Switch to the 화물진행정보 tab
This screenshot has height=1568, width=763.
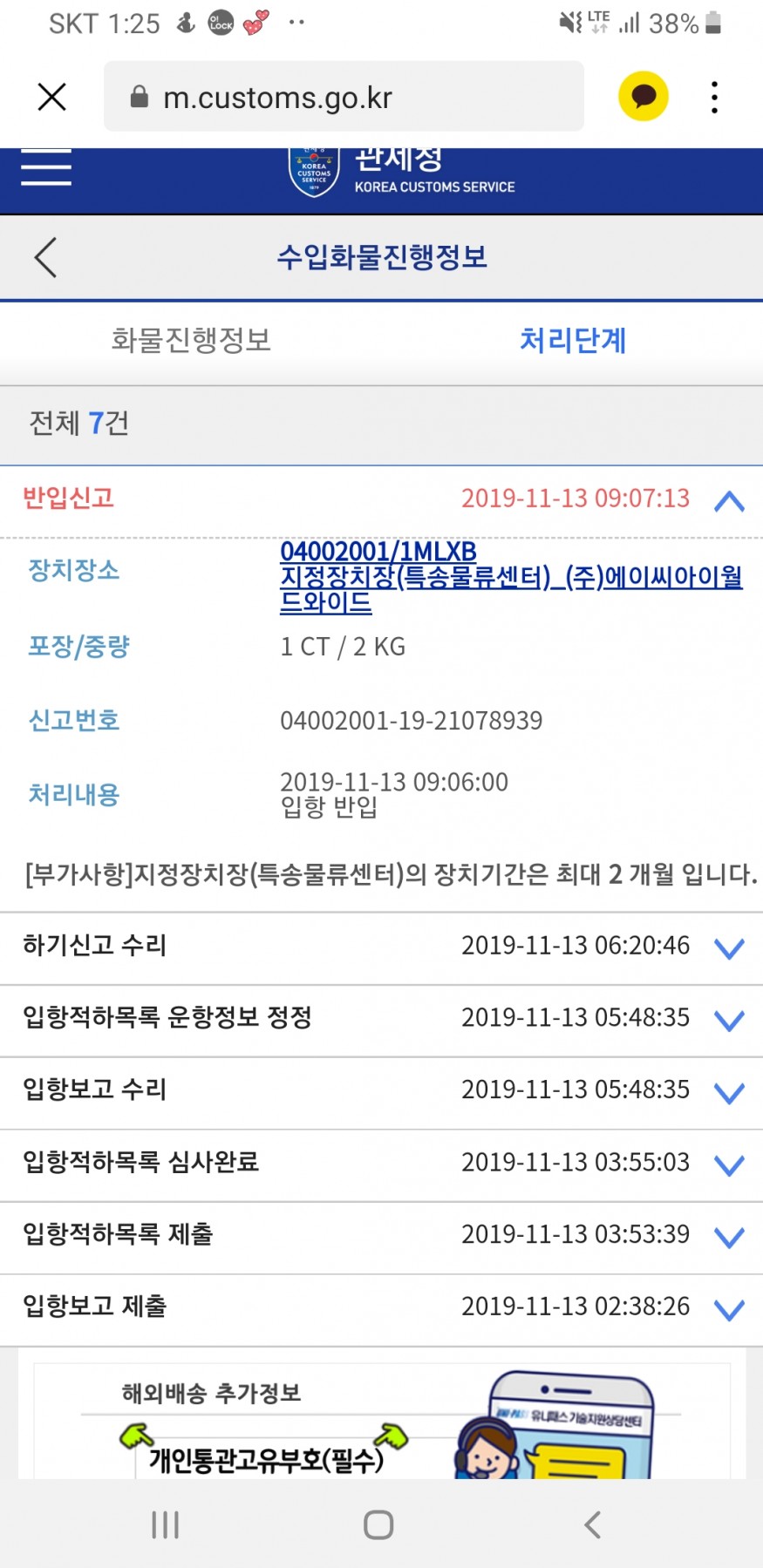(191, 340)
